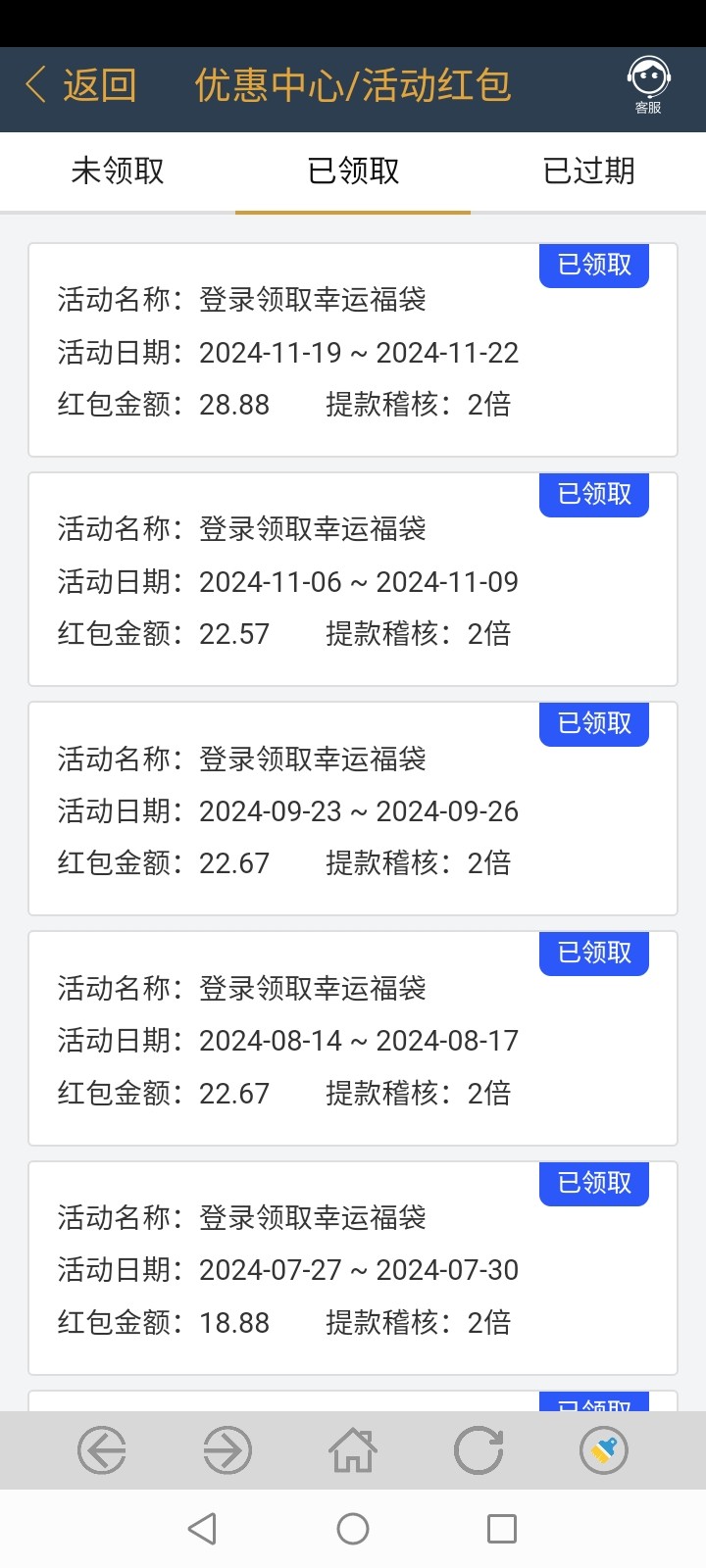This screenshot has width=706, height=1568.
Task: Open the system recent apps view
Action: tap(502, 1529)
